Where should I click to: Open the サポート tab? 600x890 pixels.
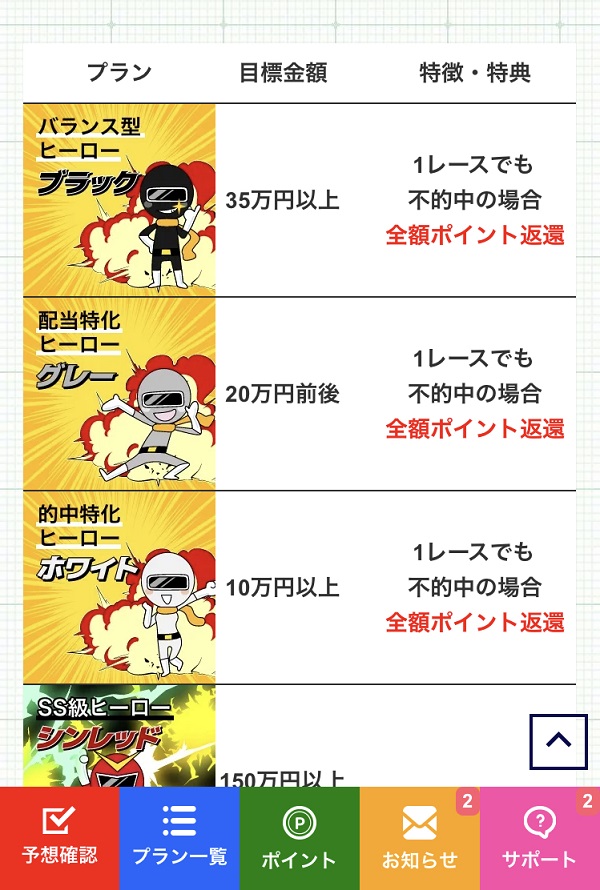click(x=540, y=838)
